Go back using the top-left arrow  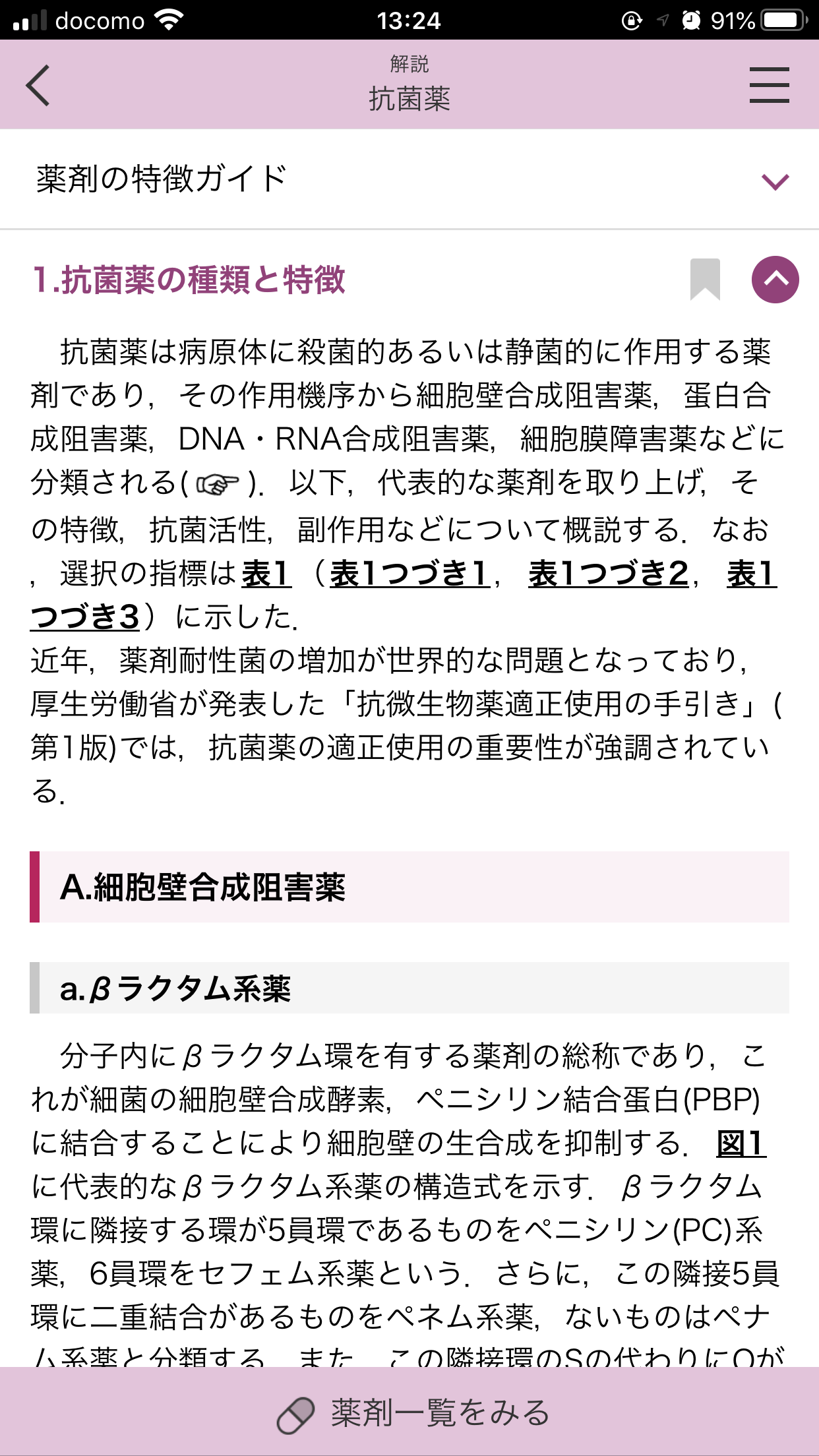38,85
